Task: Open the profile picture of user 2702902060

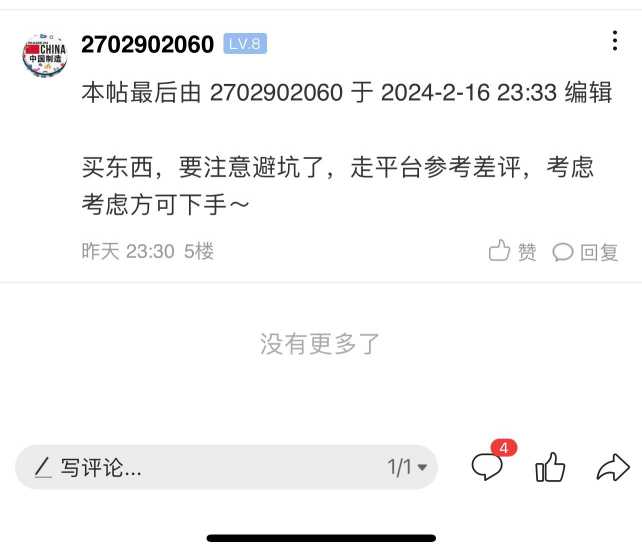Action: [44, 53]
